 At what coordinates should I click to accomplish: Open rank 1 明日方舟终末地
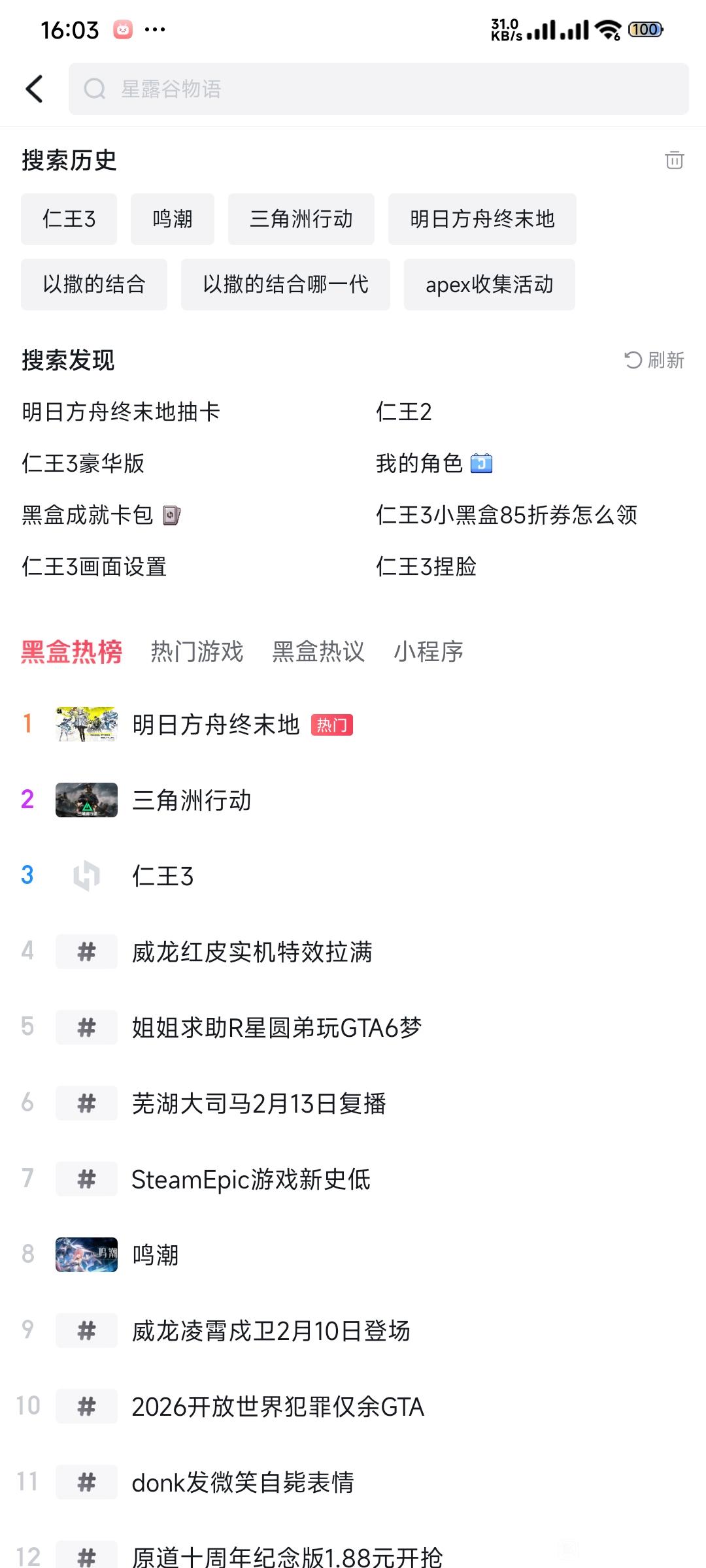(x=353, y=724)
